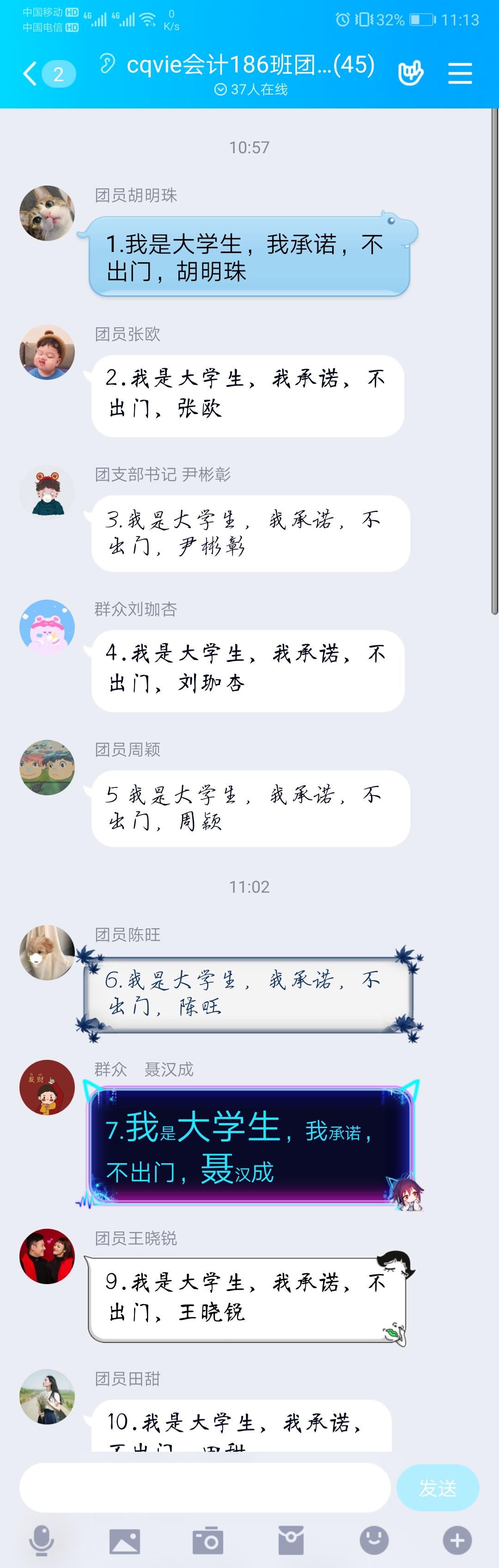Screen dimensions: 499x1568
Task: Go back to the message list
Action: [30, 74]
